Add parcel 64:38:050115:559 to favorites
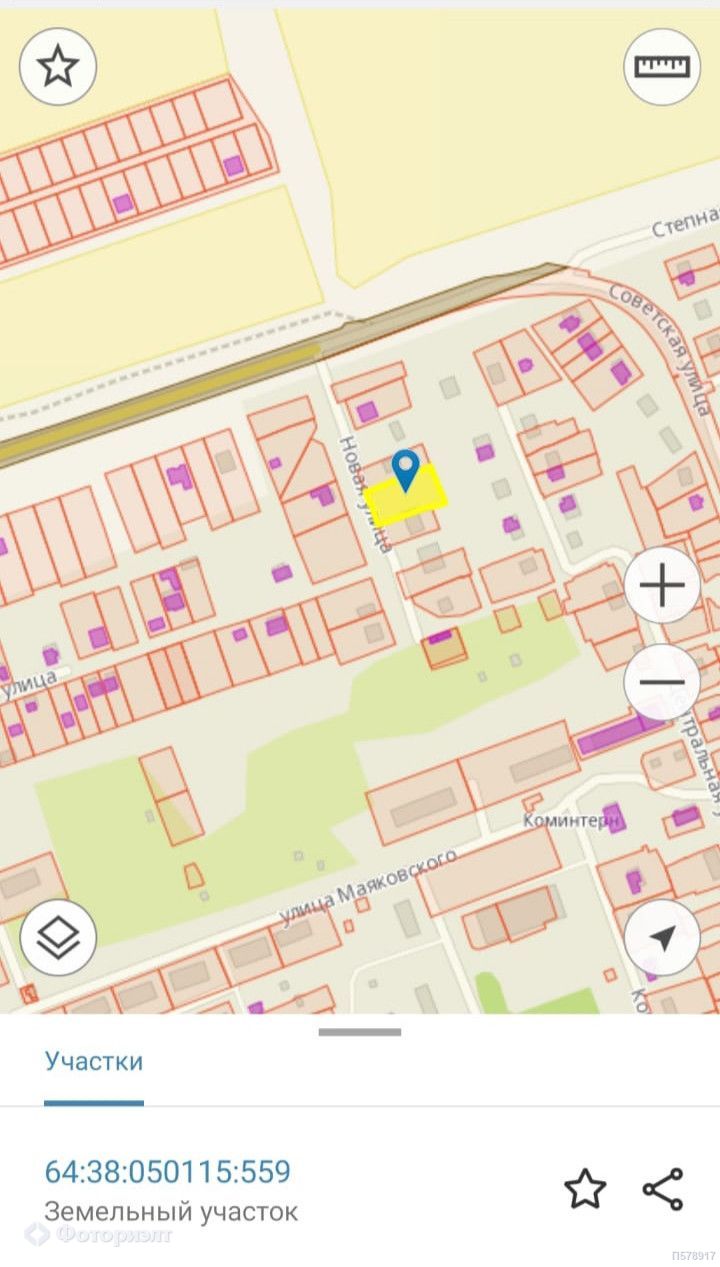 tap(585, 1189)
